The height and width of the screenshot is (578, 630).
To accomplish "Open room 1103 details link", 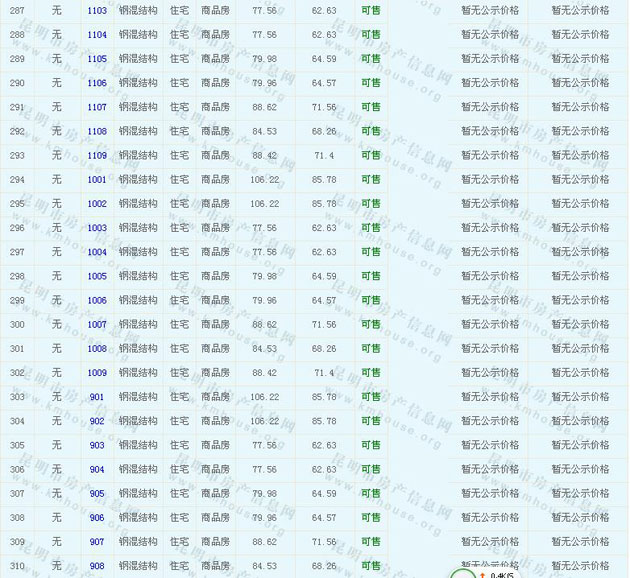I will (97, 10).
